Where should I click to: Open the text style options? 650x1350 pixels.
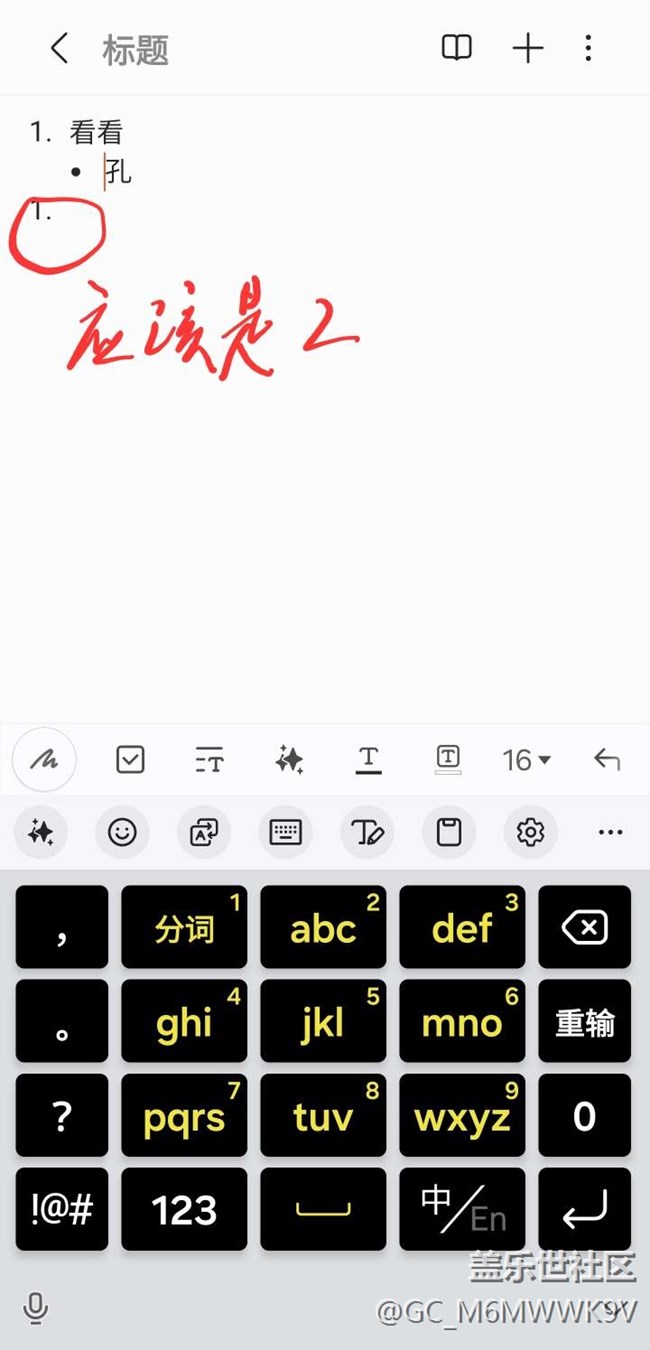(x=209, y=760)
